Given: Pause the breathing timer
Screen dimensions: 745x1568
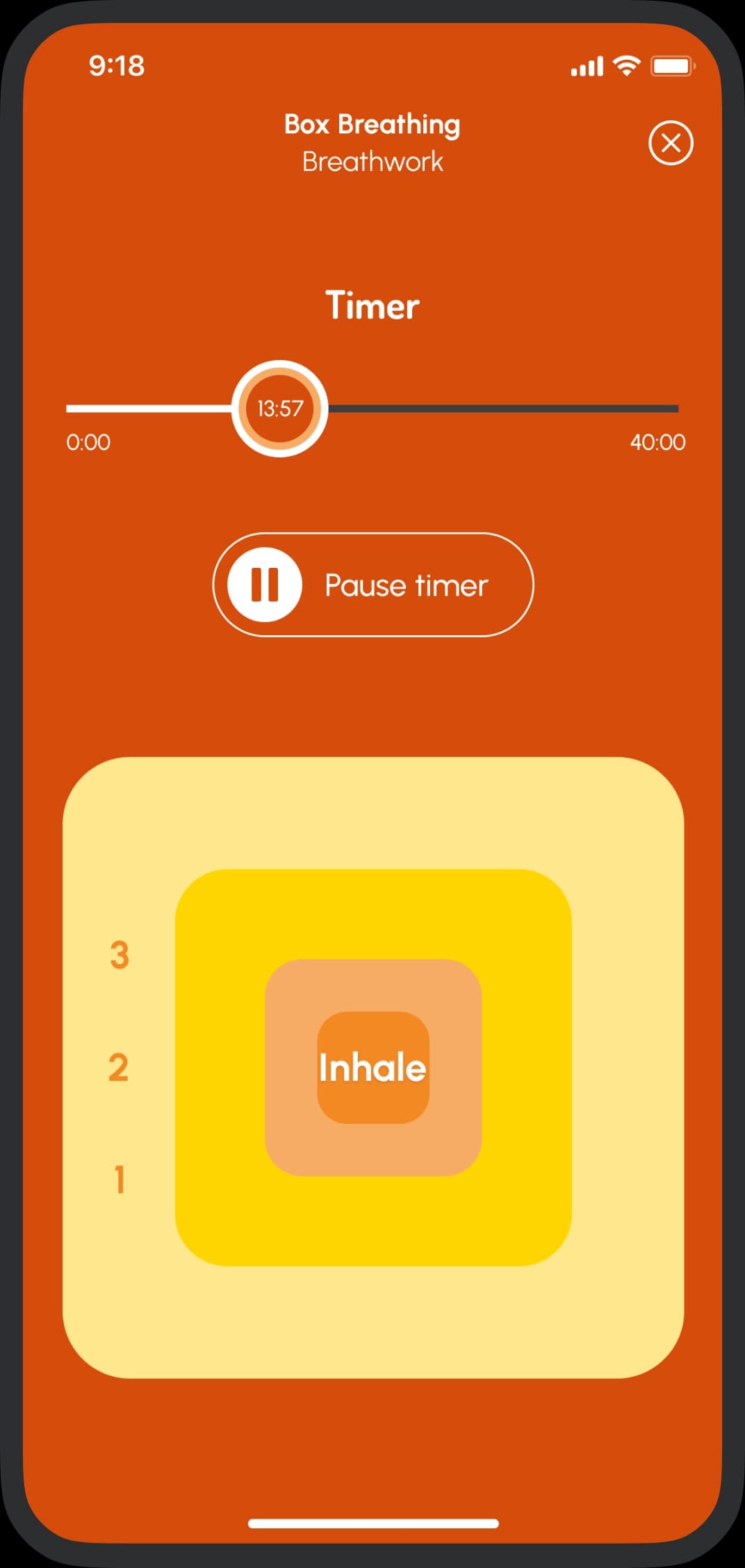Looking at the screenshot, I should (x=373, y=585).
